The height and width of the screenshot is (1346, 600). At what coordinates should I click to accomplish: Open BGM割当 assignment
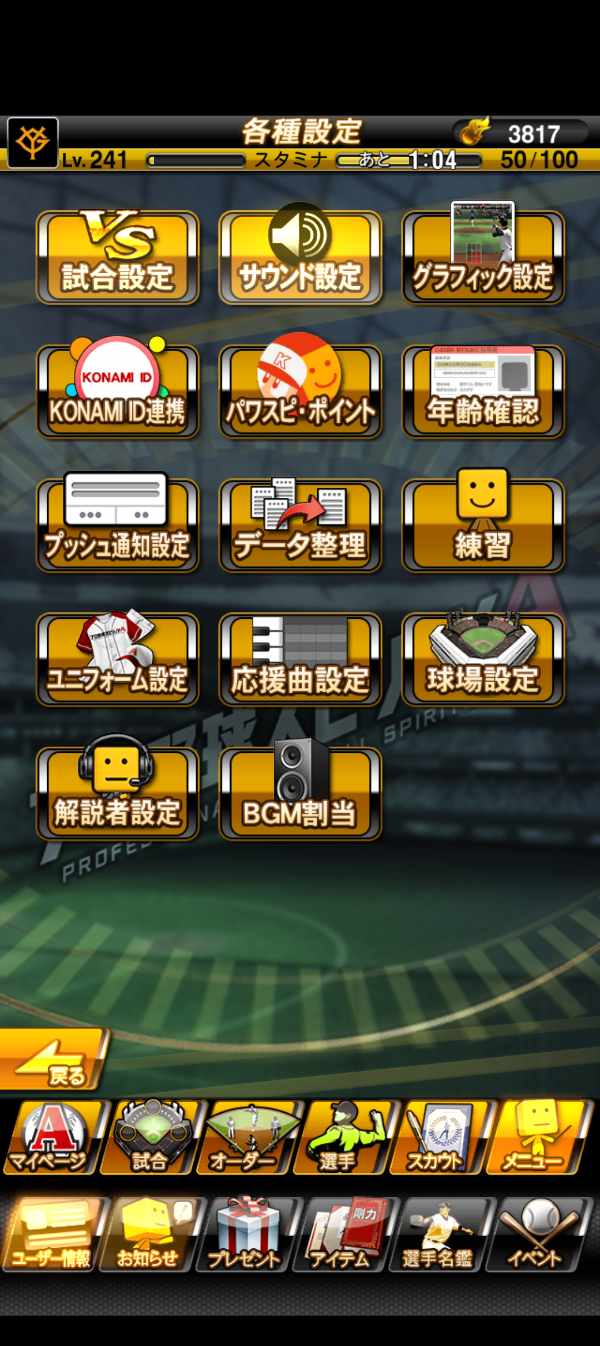[x=300, y=794]
